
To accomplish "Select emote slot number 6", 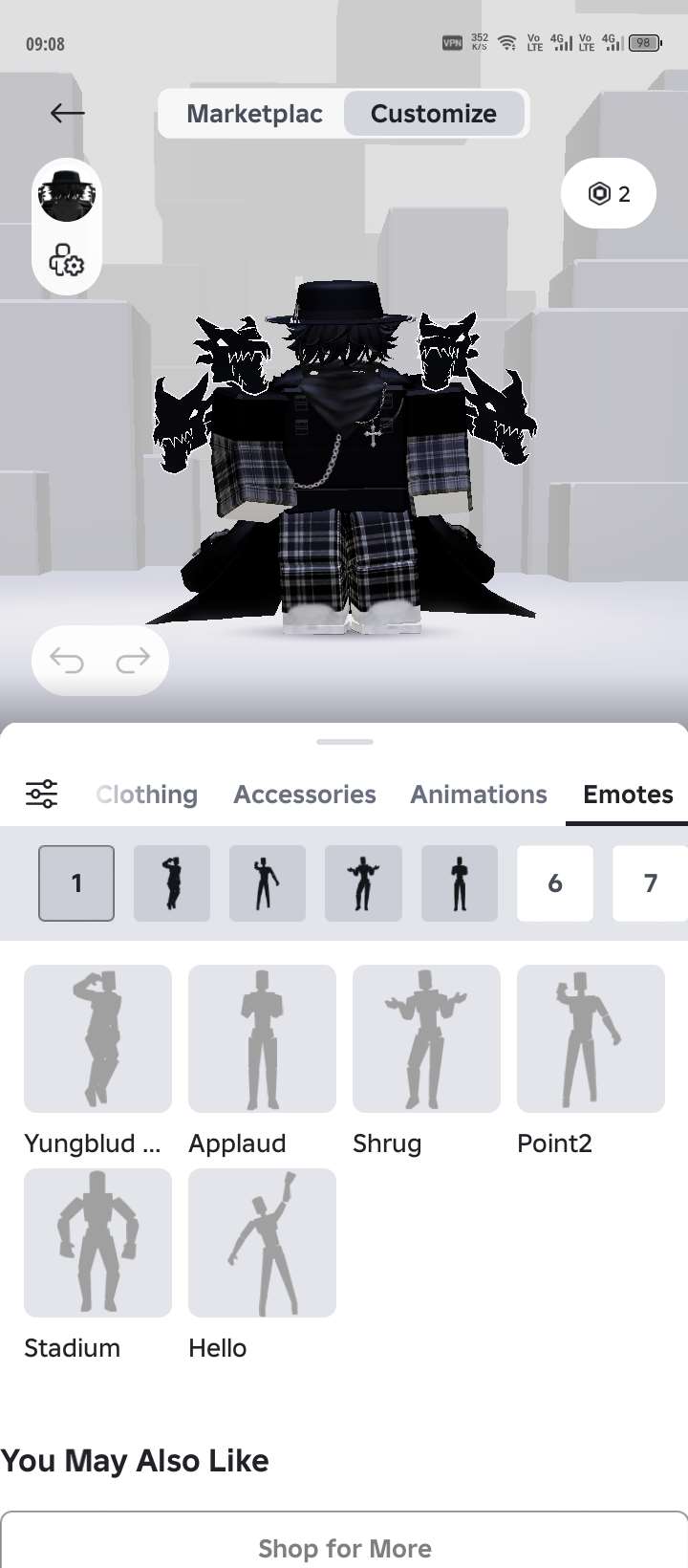I will [x=555, y=882].
